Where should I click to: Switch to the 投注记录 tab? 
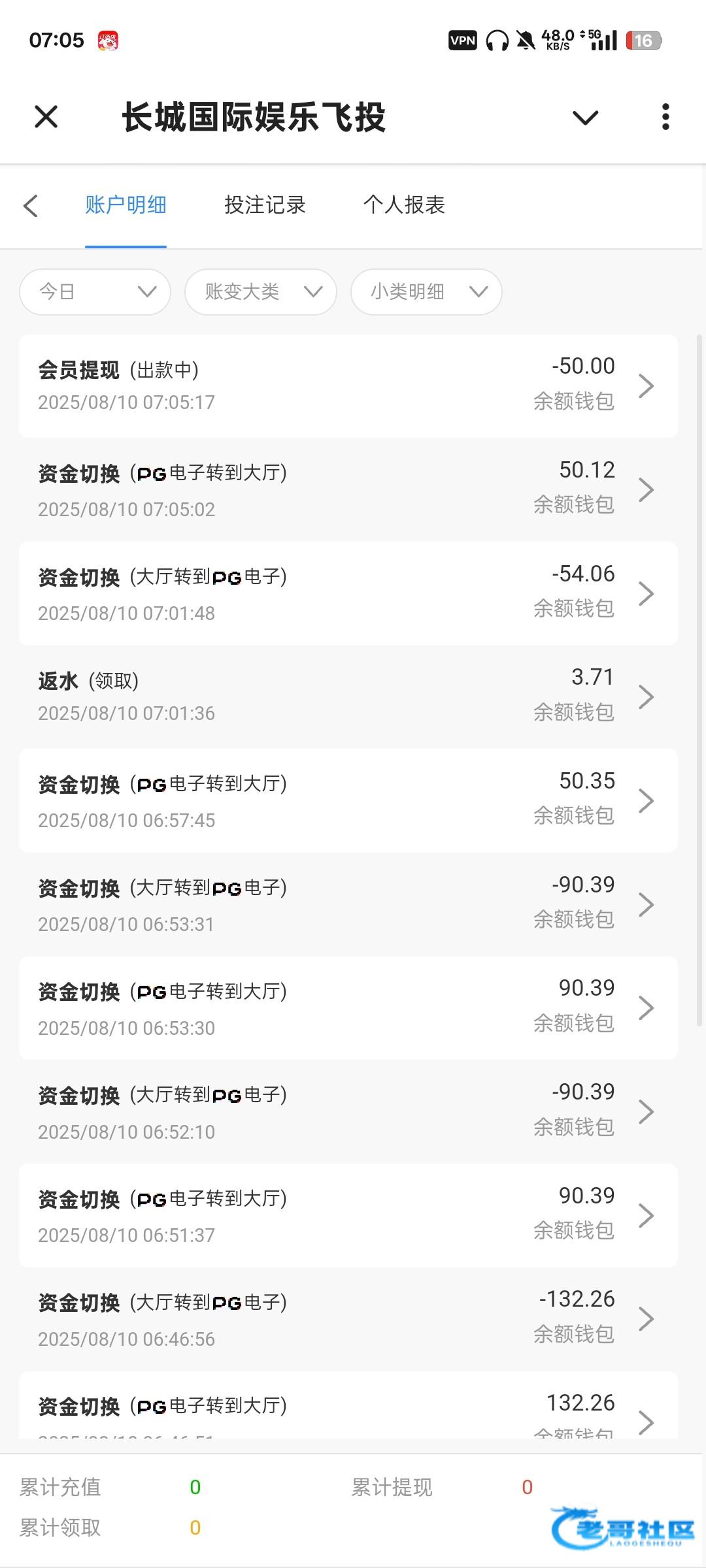pyautogui.click(x=265, y=205)
